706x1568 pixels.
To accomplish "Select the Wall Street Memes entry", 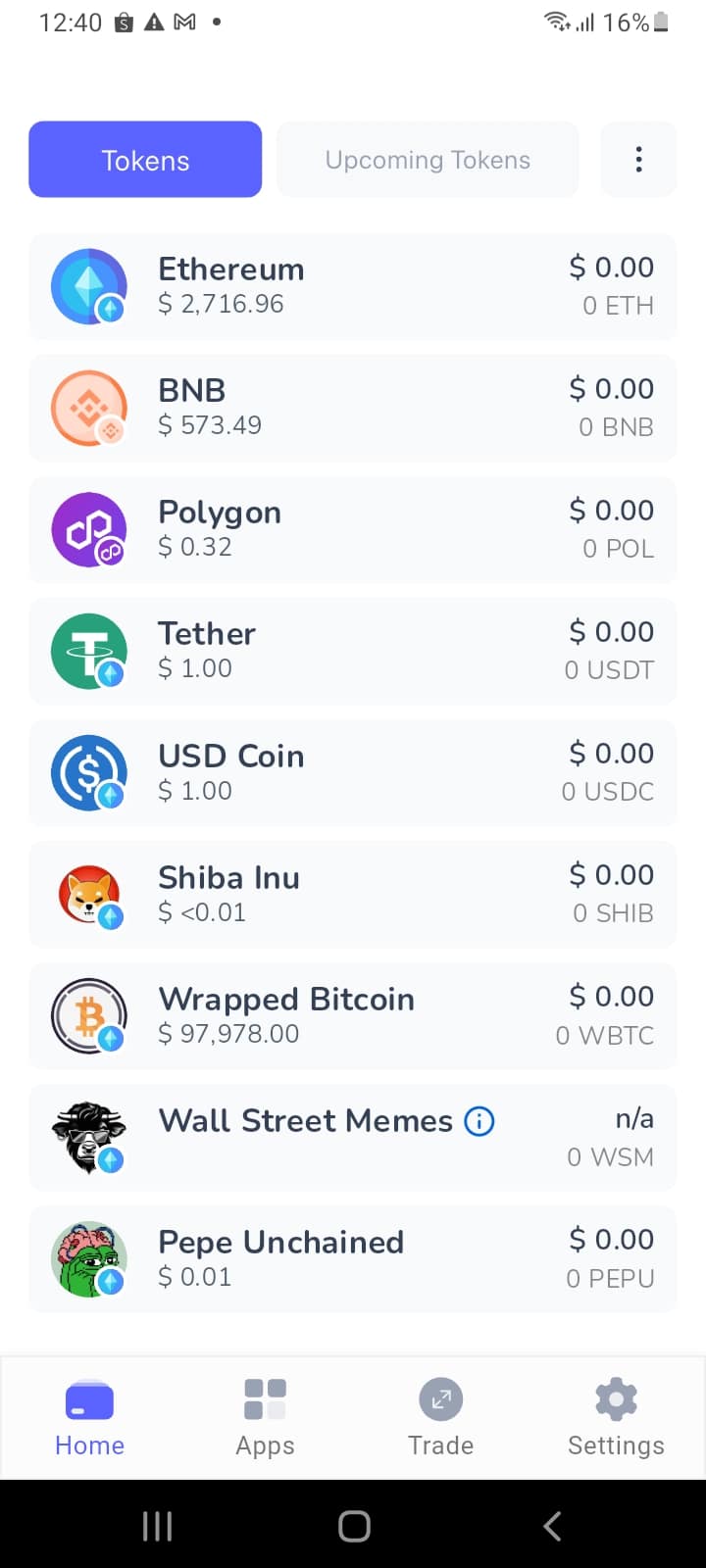I will point(353,1137).
